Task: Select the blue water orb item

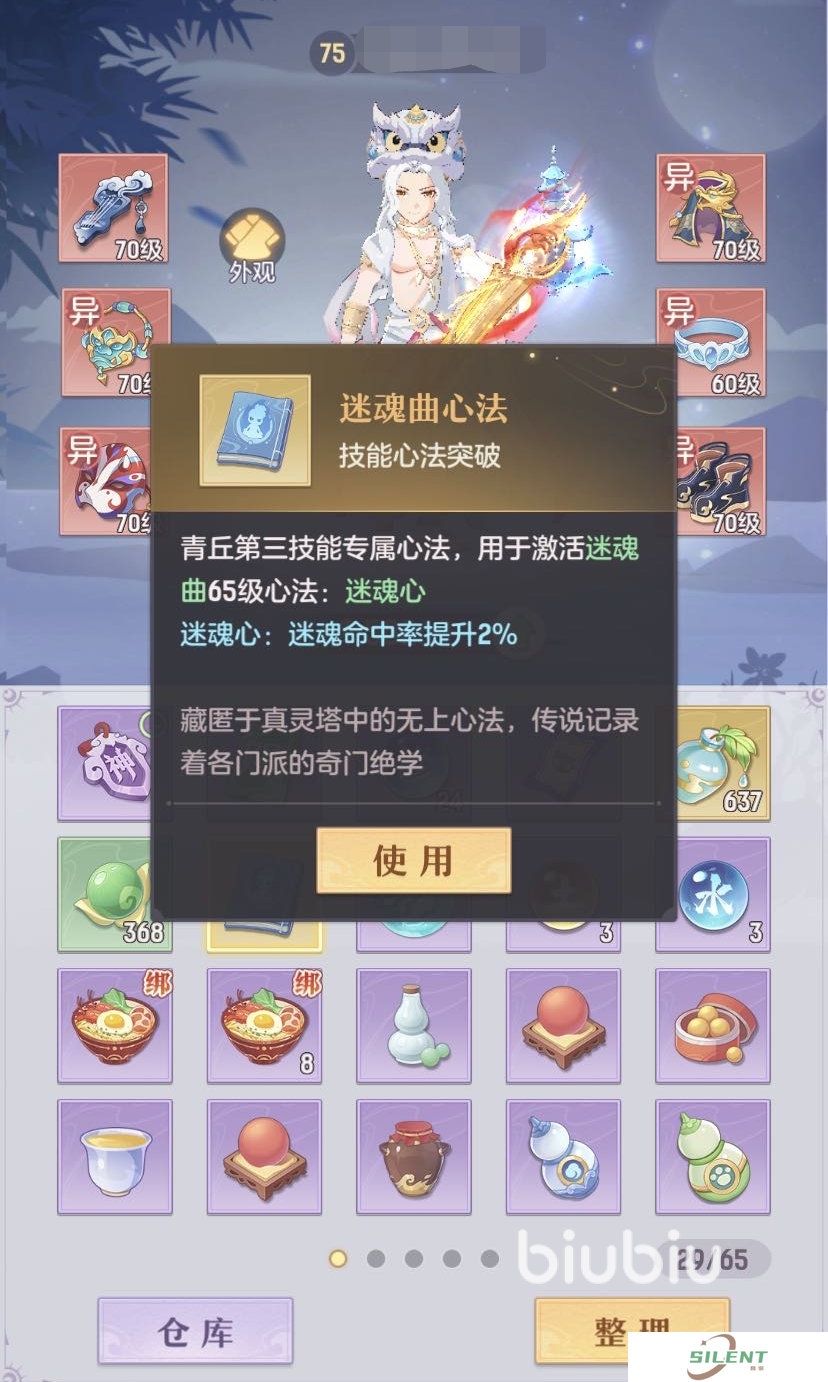Action: pyautogui.click(x=713, y=894)
